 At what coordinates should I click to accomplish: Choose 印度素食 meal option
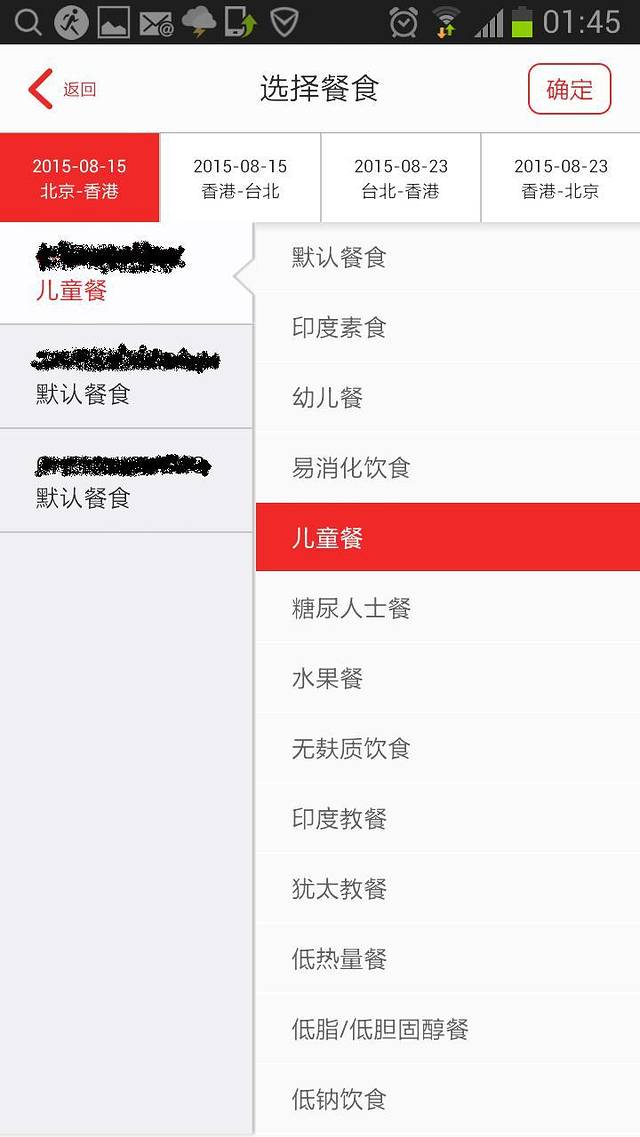[x=447, y=328]
